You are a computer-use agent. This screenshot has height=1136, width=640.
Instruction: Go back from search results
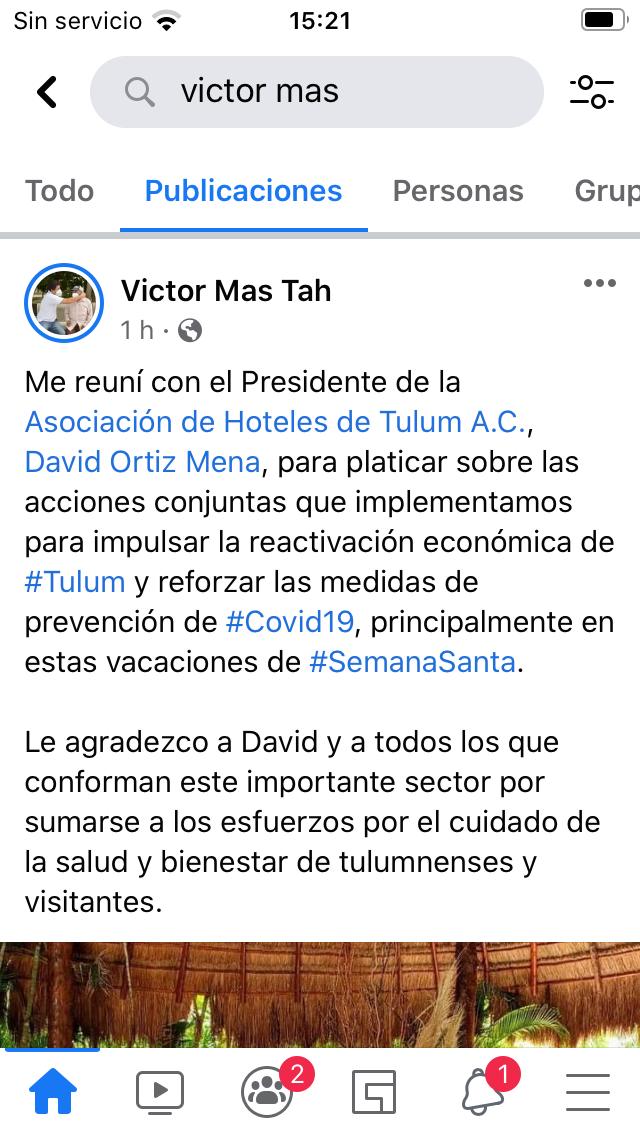click(x=47, y=92)
